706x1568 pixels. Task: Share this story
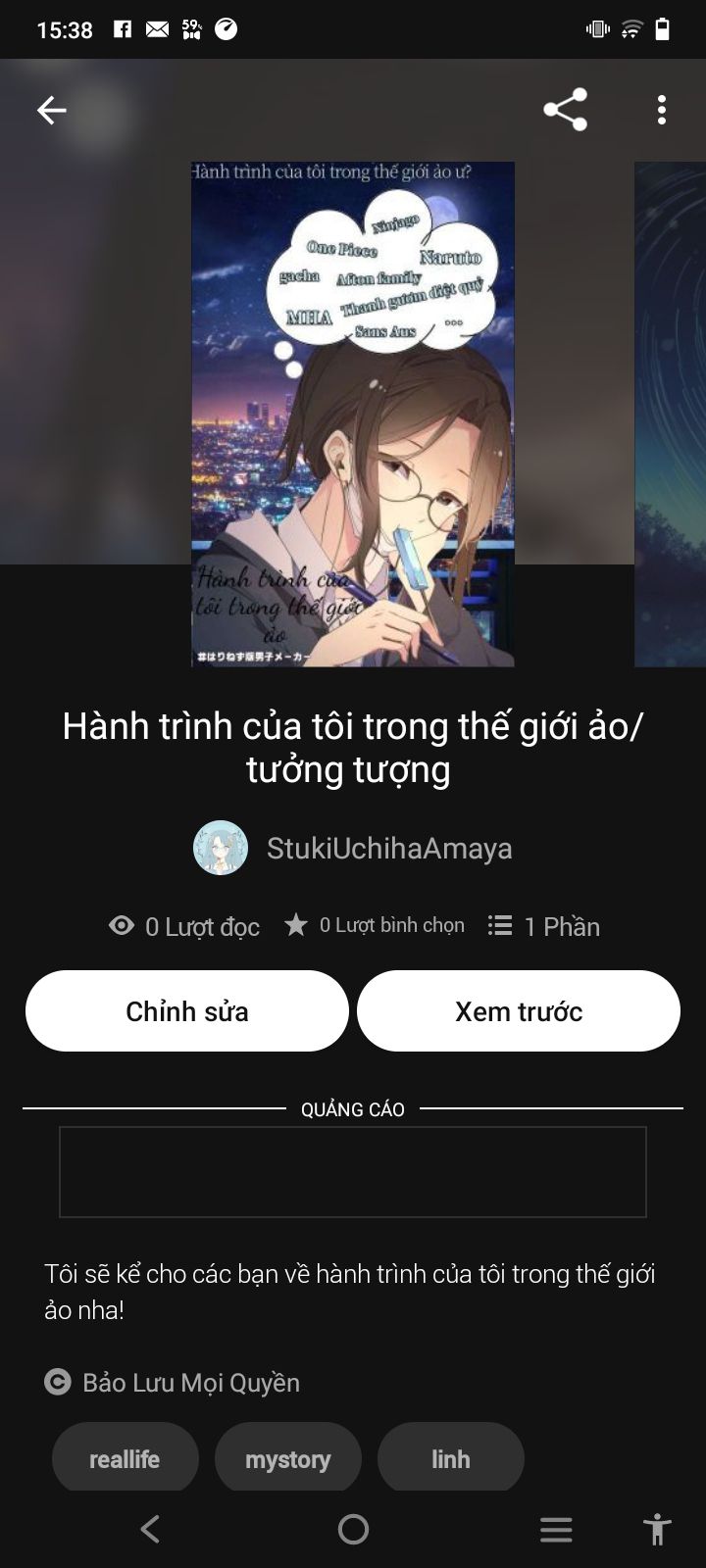pos(566,110)
